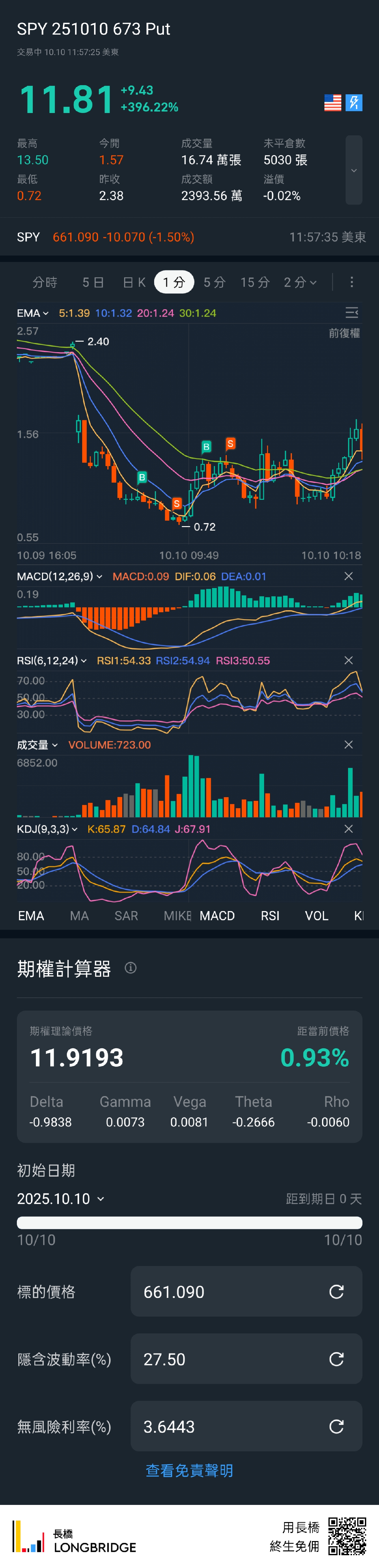
Task: Open the 初始日期 date picker
Action: point(61,1199)
